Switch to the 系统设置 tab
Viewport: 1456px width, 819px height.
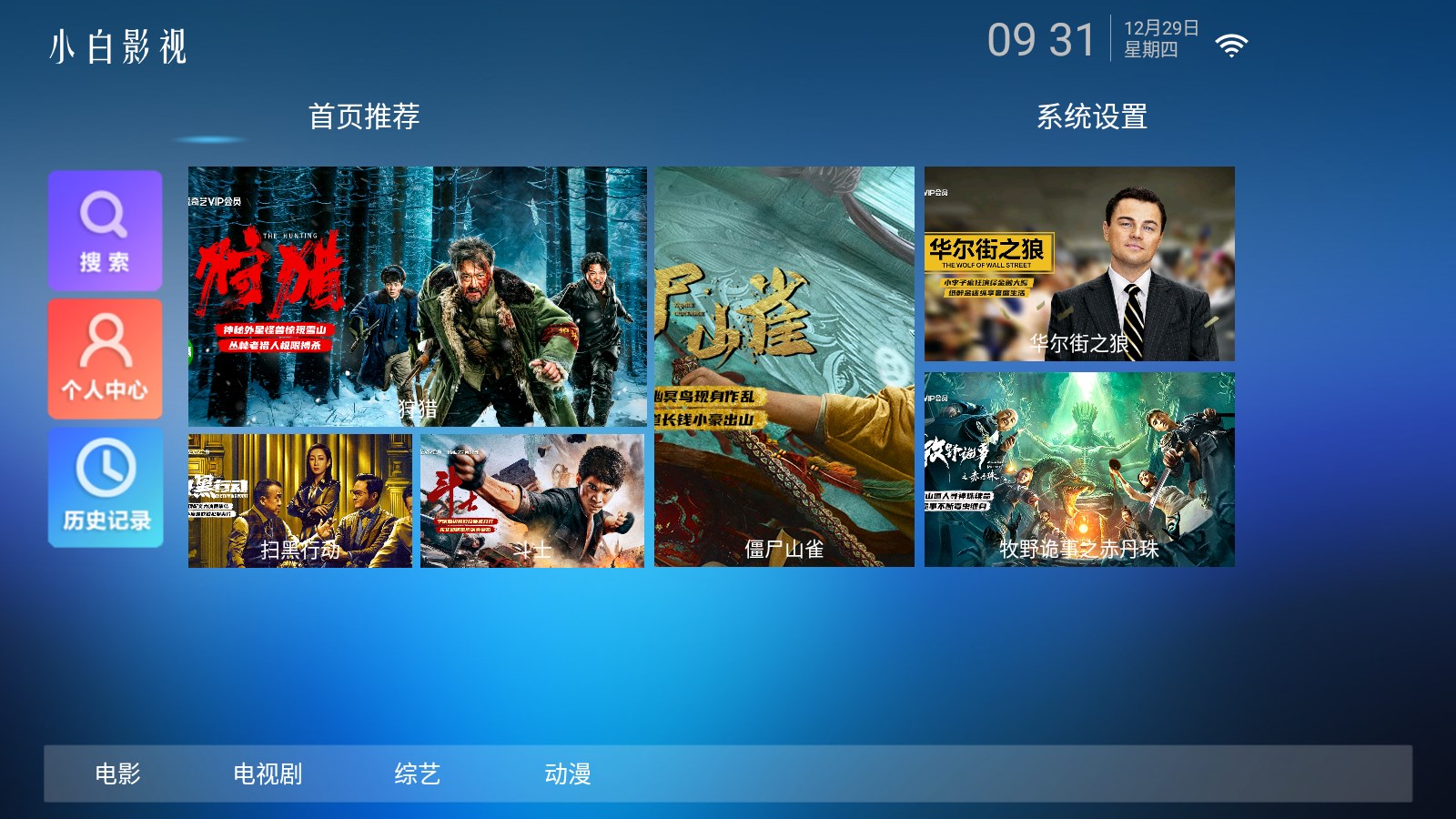click(x=1091, y=116)
